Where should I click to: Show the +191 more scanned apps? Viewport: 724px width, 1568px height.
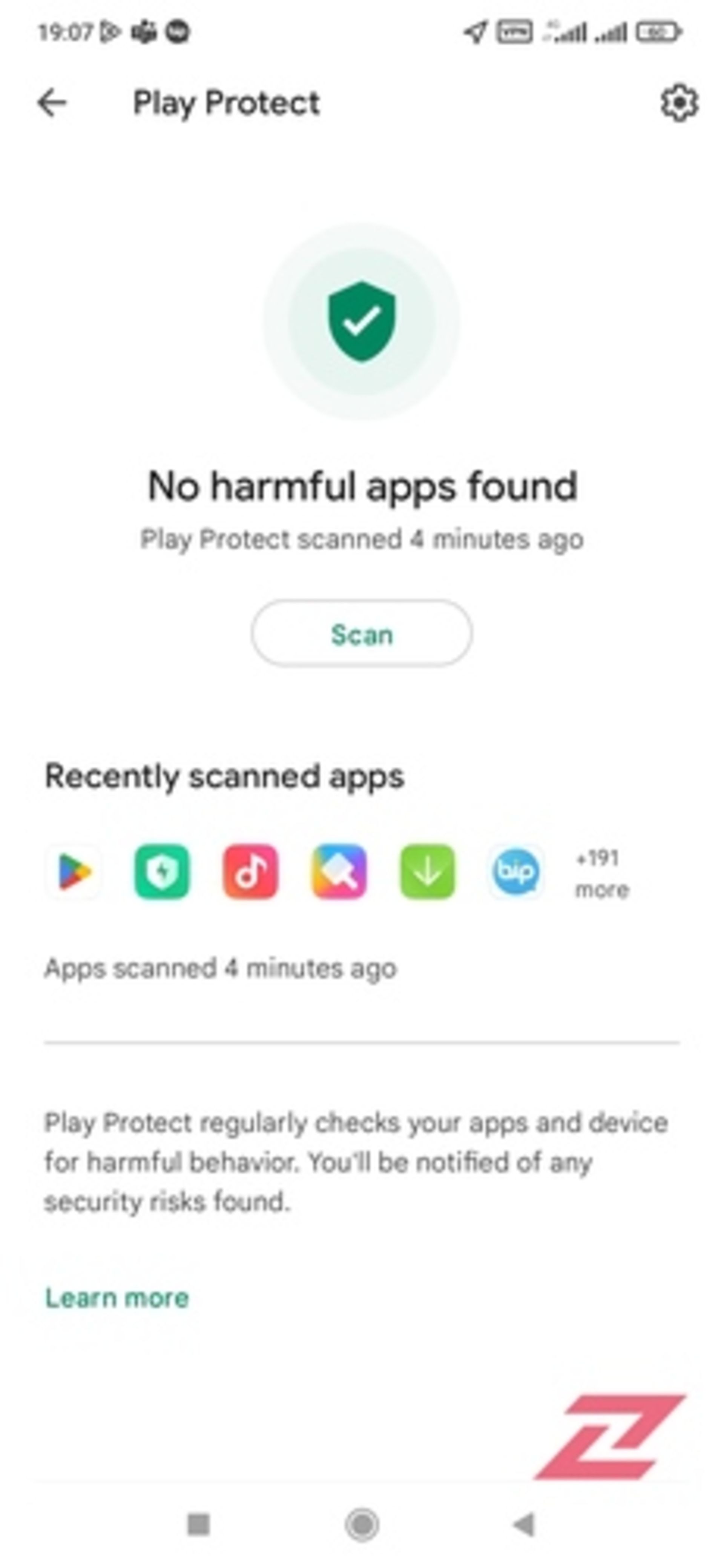[x=601, y=874]
